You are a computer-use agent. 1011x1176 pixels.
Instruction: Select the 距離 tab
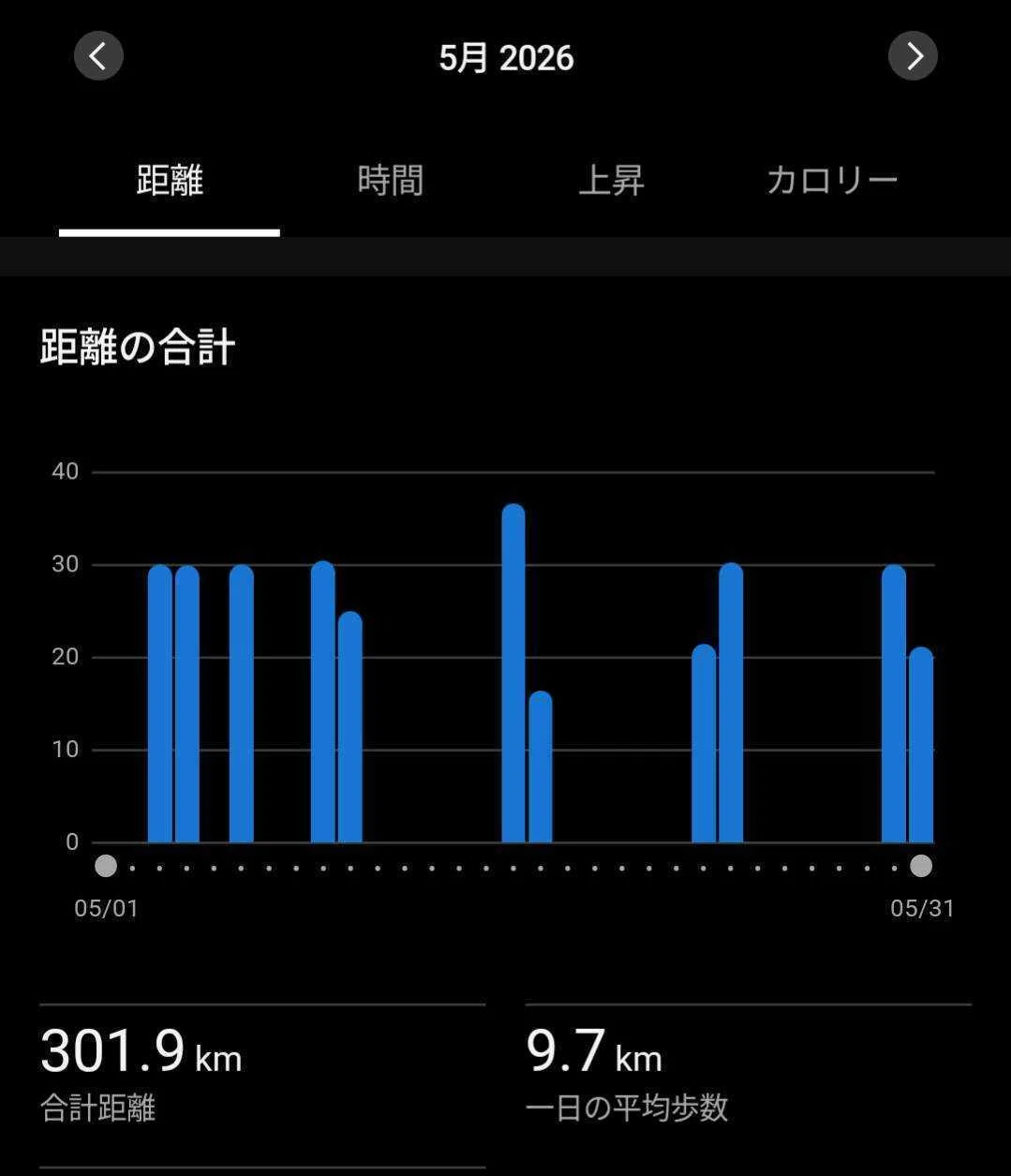(x=170, y=180)
